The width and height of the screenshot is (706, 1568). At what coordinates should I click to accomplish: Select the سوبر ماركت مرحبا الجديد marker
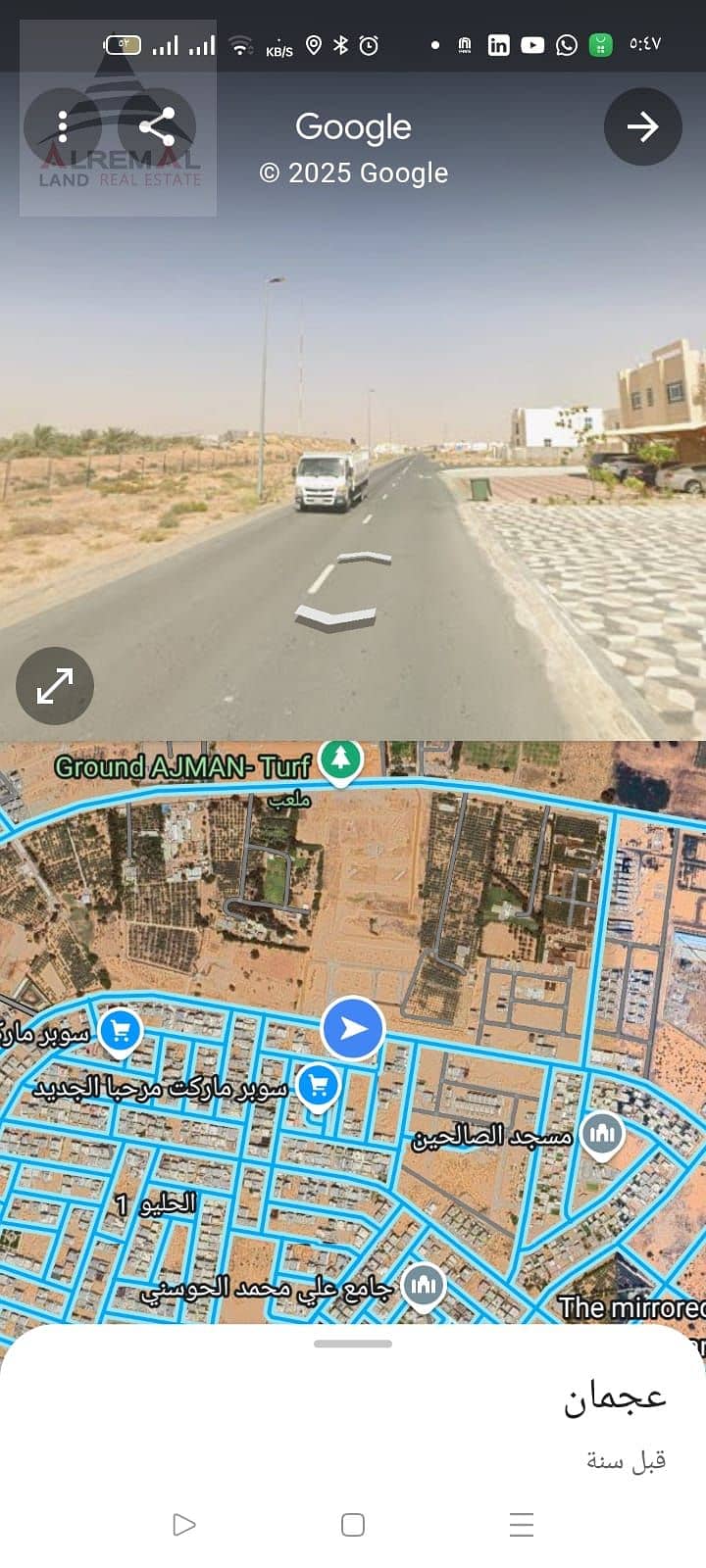coord(317,1085)
